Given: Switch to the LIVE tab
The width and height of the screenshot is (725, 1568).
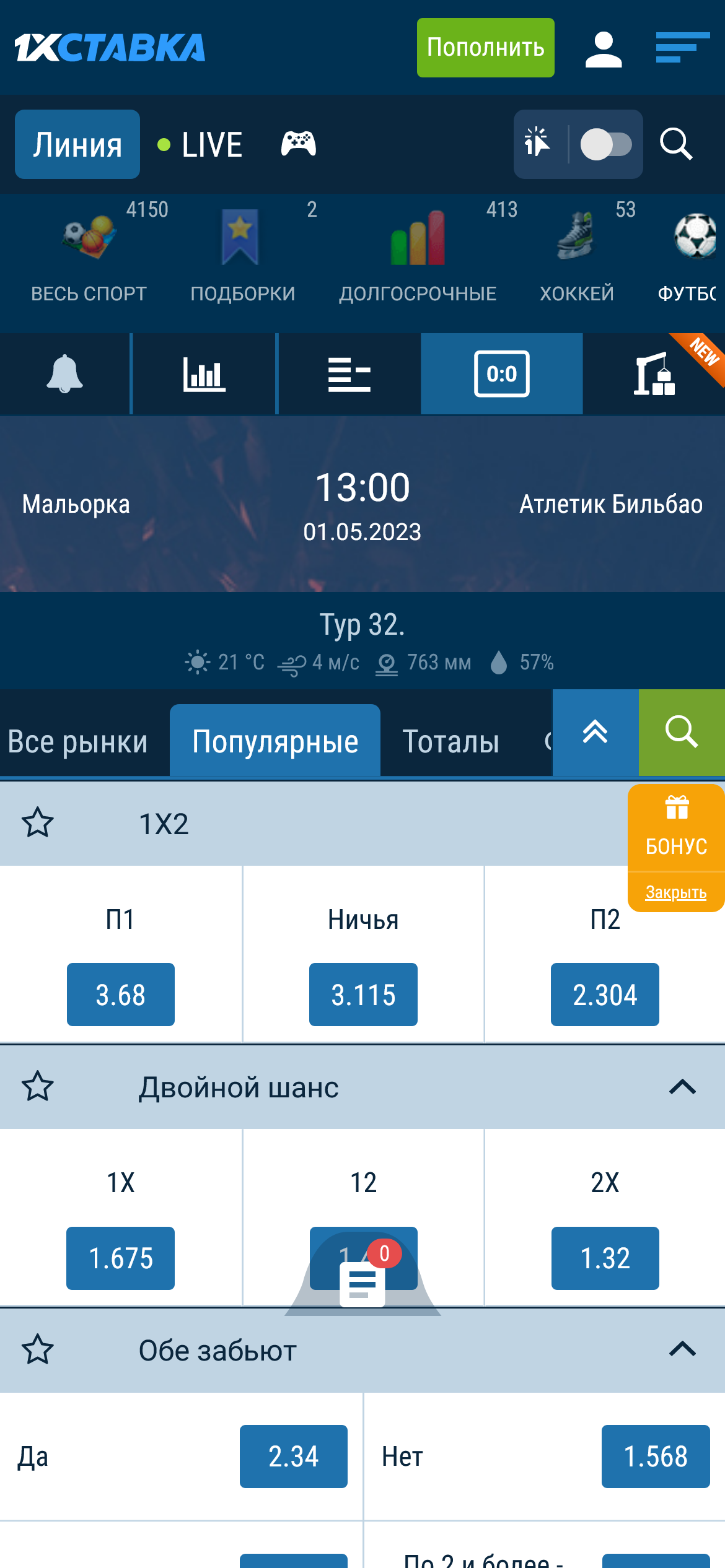Looking at the screenshot, I should click(200, 145).
